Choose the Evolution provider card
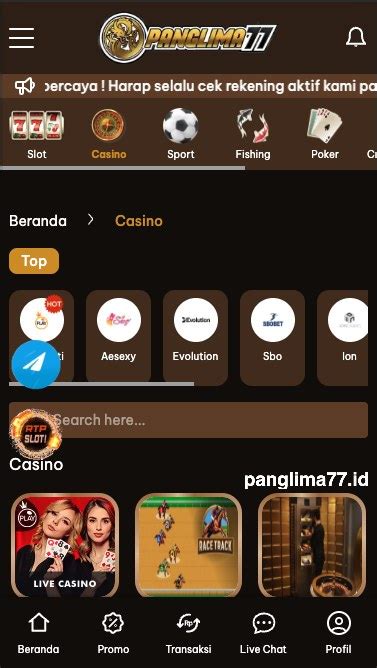Screen dimensions: 377x668 [x=196, y=338]
